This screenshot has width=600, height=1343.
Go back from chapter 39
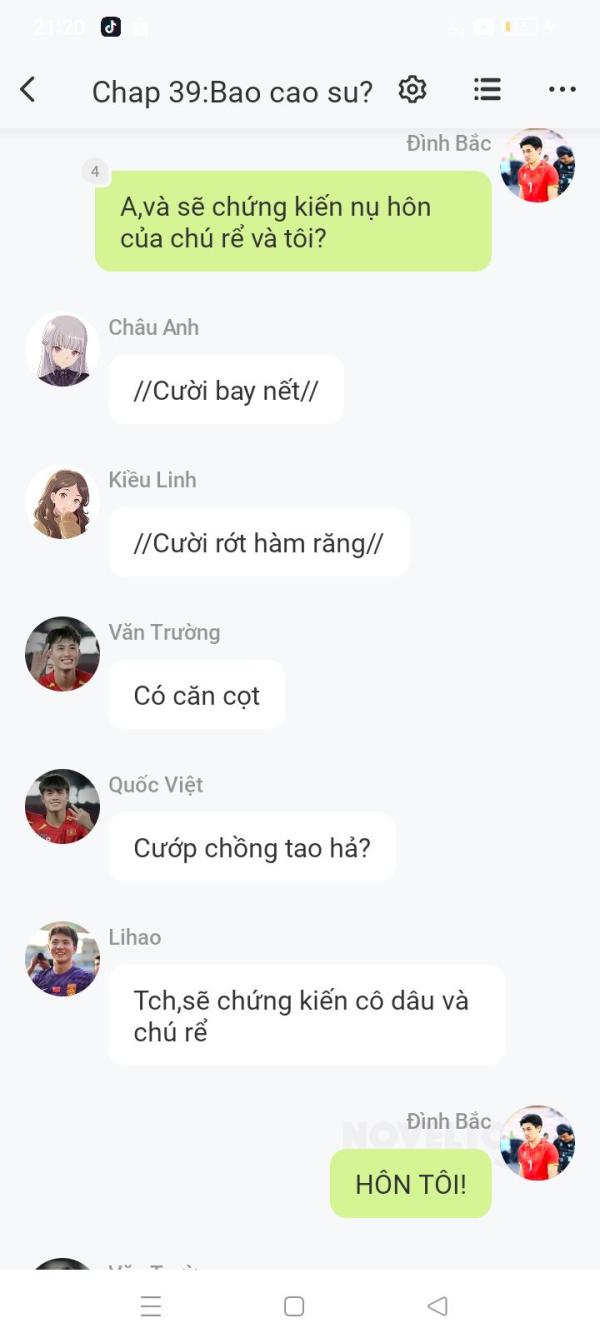28,90
